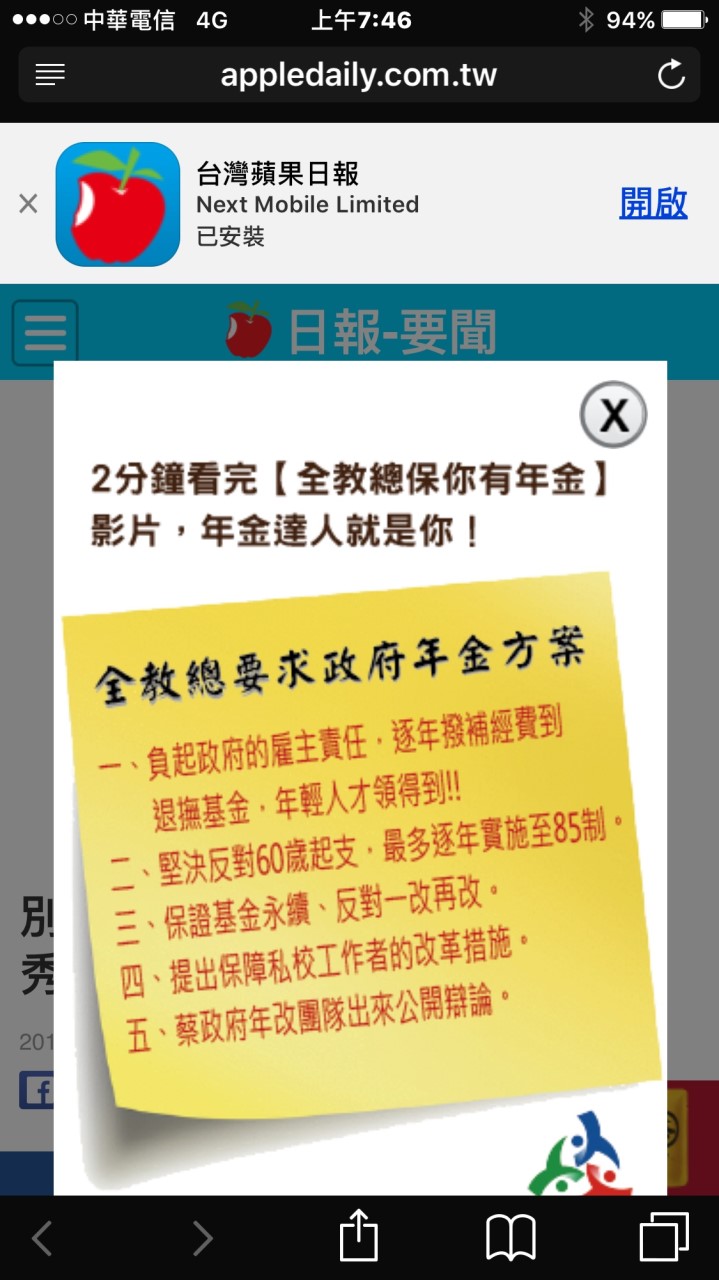Screen dimensions: 719x1280
Task: Tap the appledaily.com.tw address bar
Action: pyautogui.click(x=358, y=75)
